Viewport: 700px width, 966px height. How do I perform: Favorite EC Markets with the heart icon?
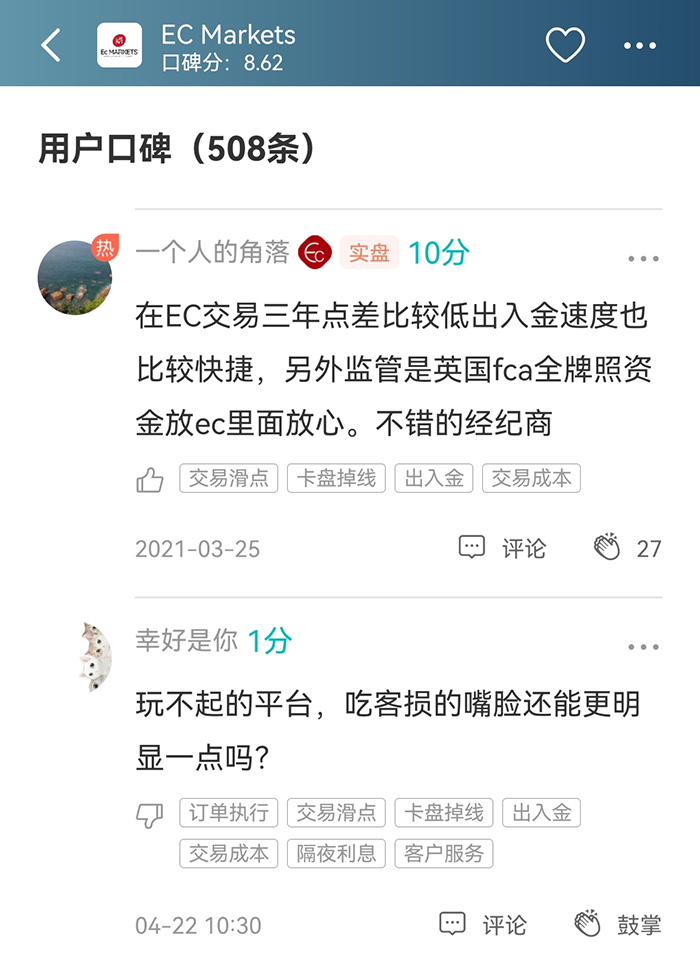tap(565, 45)
